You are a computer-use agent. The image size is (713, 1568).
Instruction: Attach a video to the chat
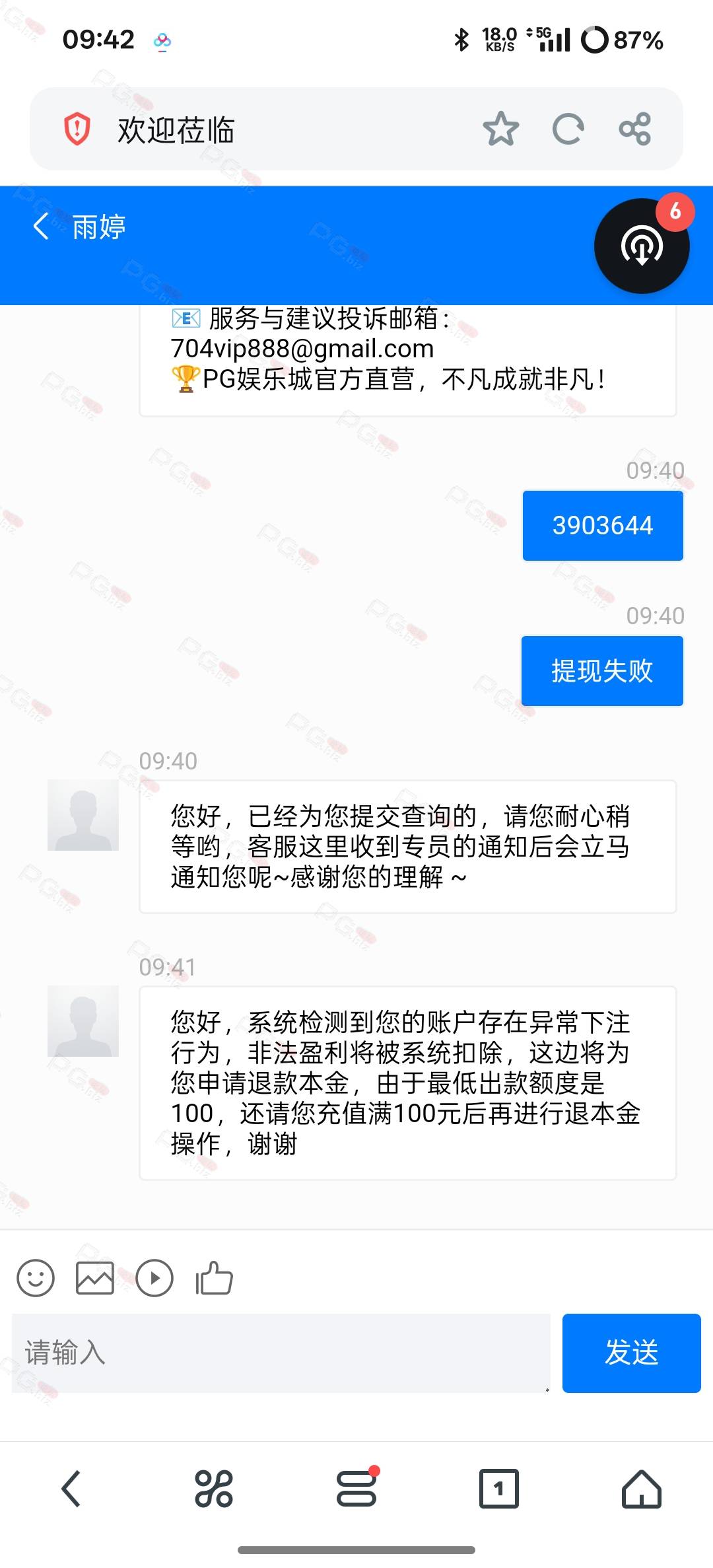click(x=154, y=1277)
